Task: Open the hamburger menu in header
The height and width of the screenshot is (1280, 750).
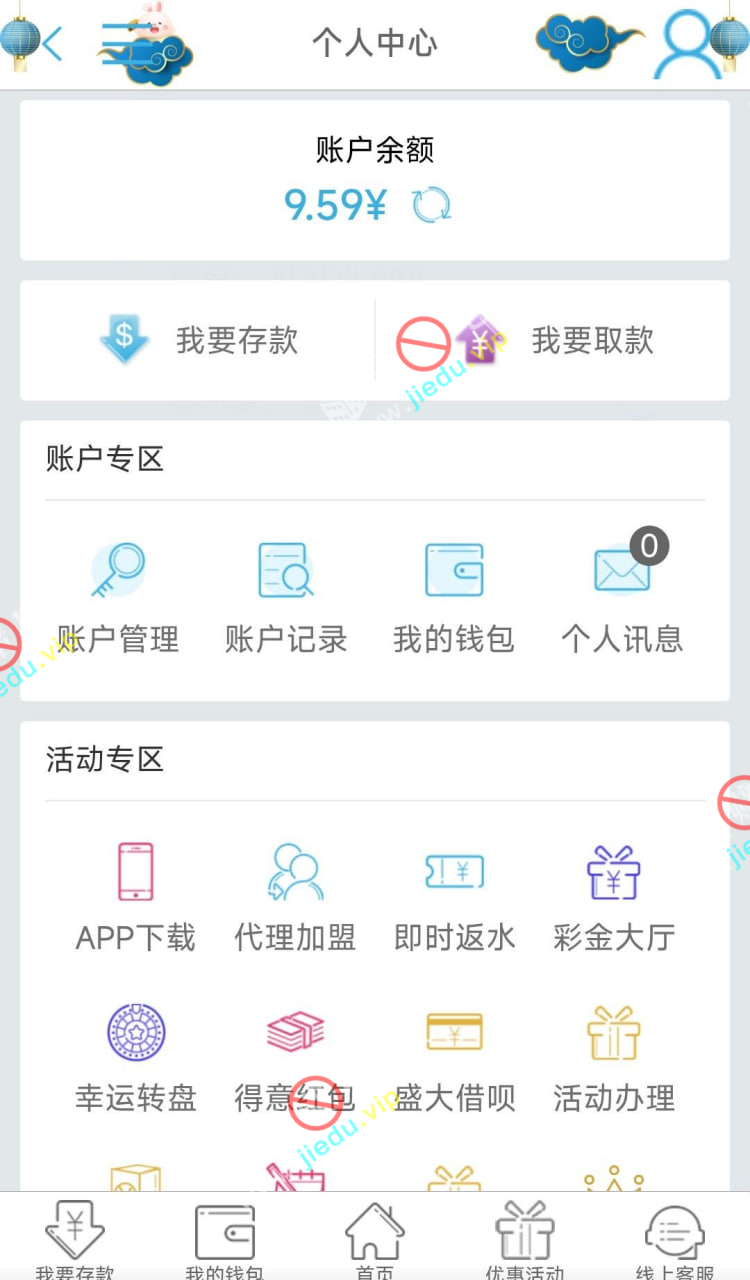Action: [127, 44]
